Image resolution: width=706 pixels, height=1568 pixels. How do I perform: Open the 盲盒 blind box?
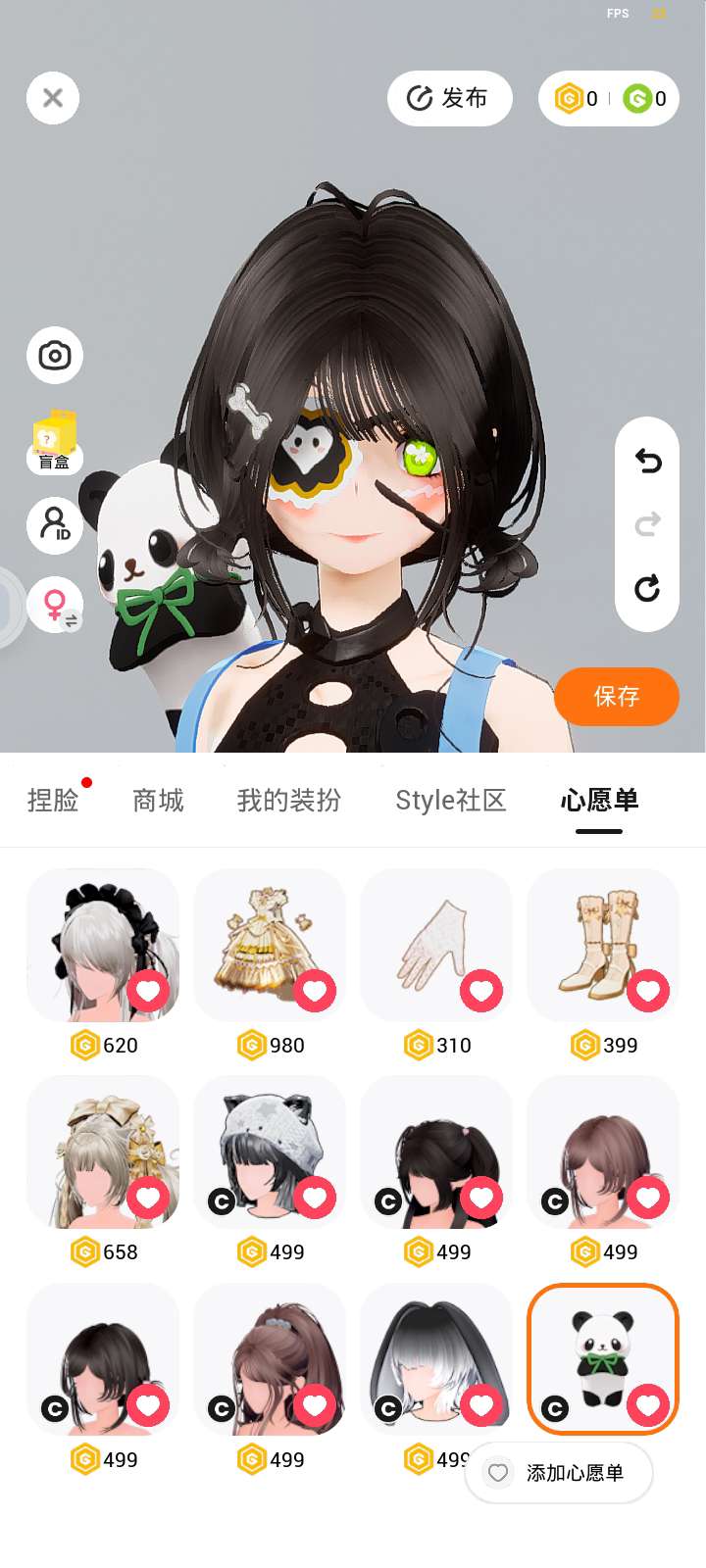[55, 441]
